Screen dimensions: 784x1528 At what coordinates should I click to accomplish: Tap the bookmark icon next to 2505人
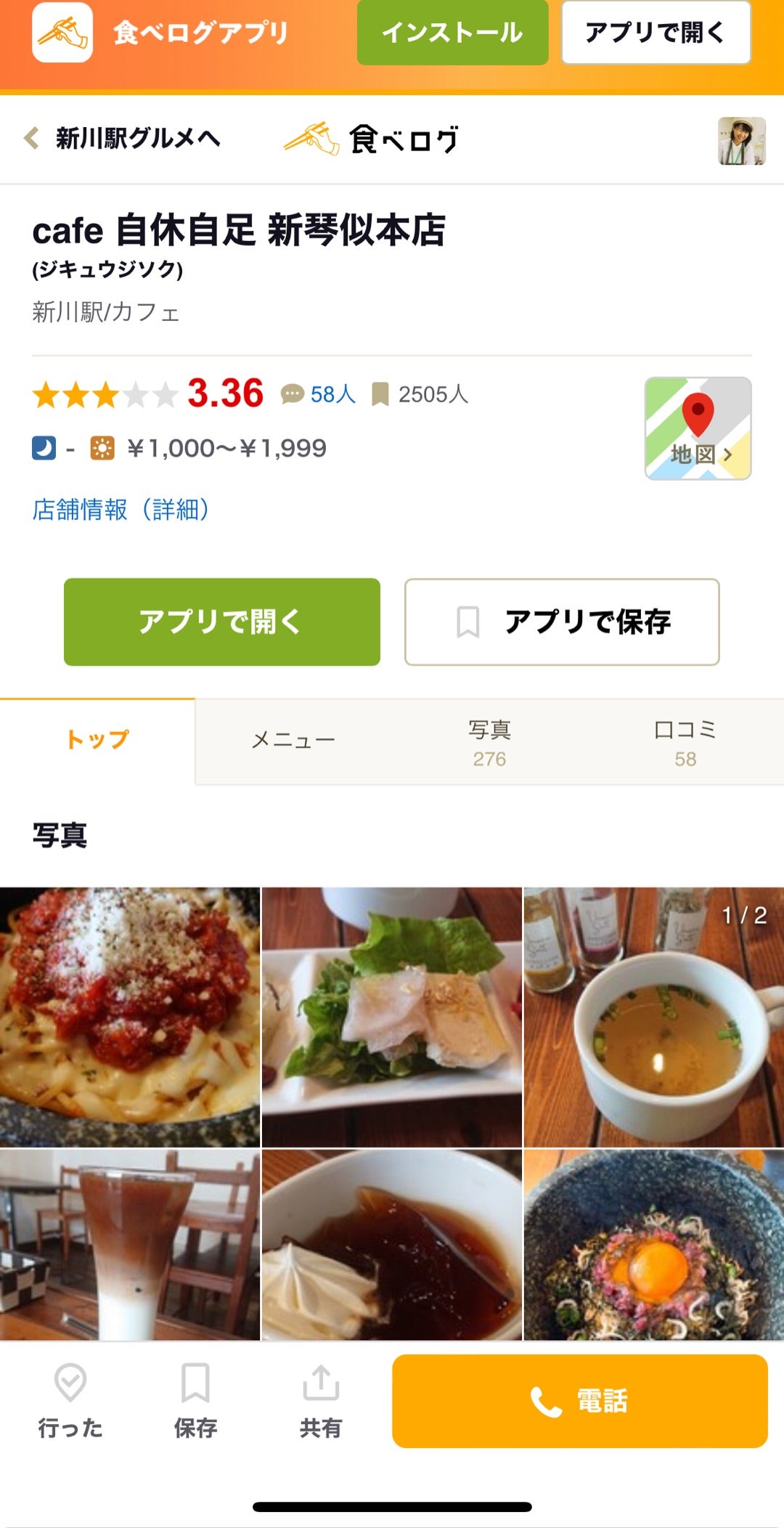(382, 394)
